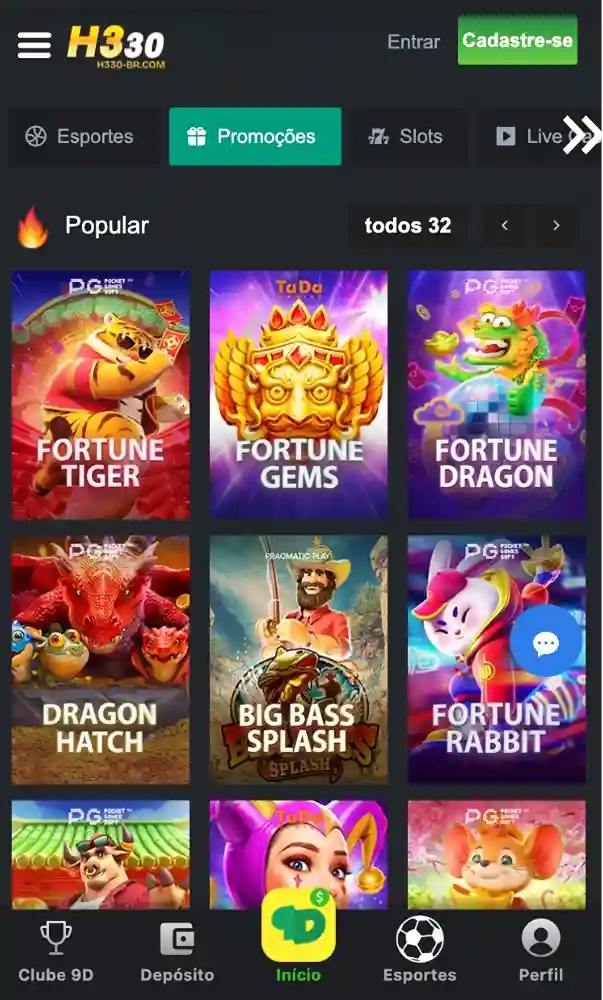Launch the Fortune Gems game
The width and height of the screenshot is (603, 1000).
(298, 395)
